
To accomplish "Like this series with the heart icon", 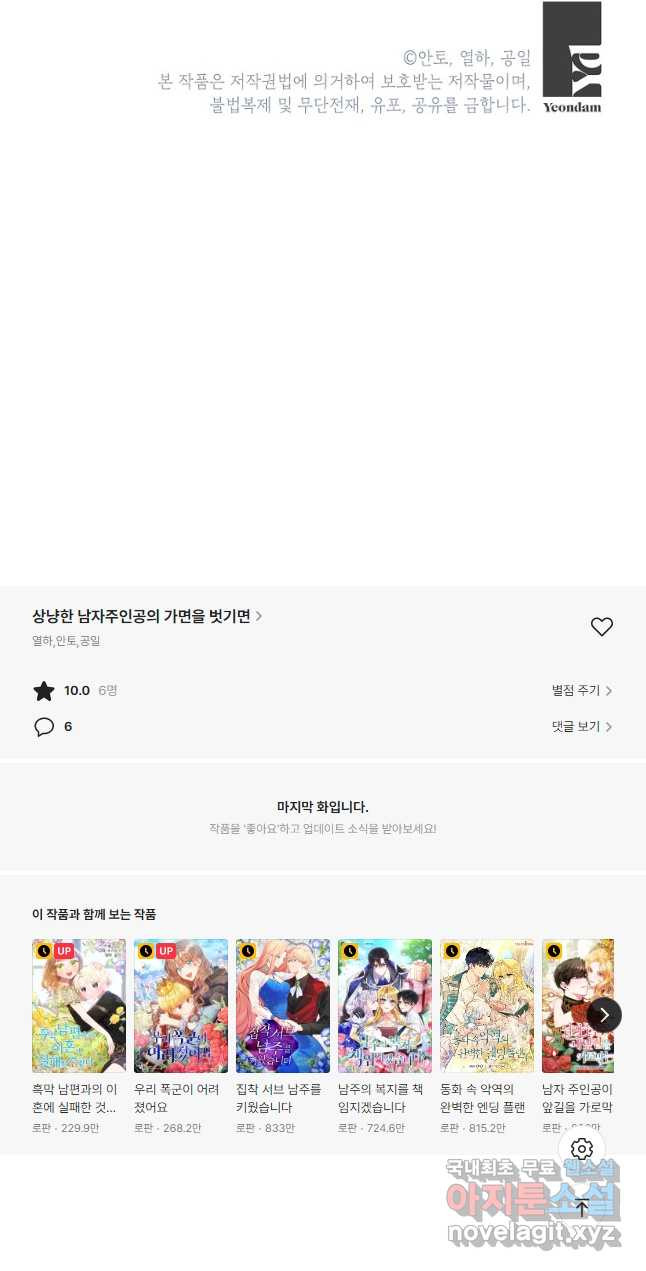I will [x=601, y=627].
